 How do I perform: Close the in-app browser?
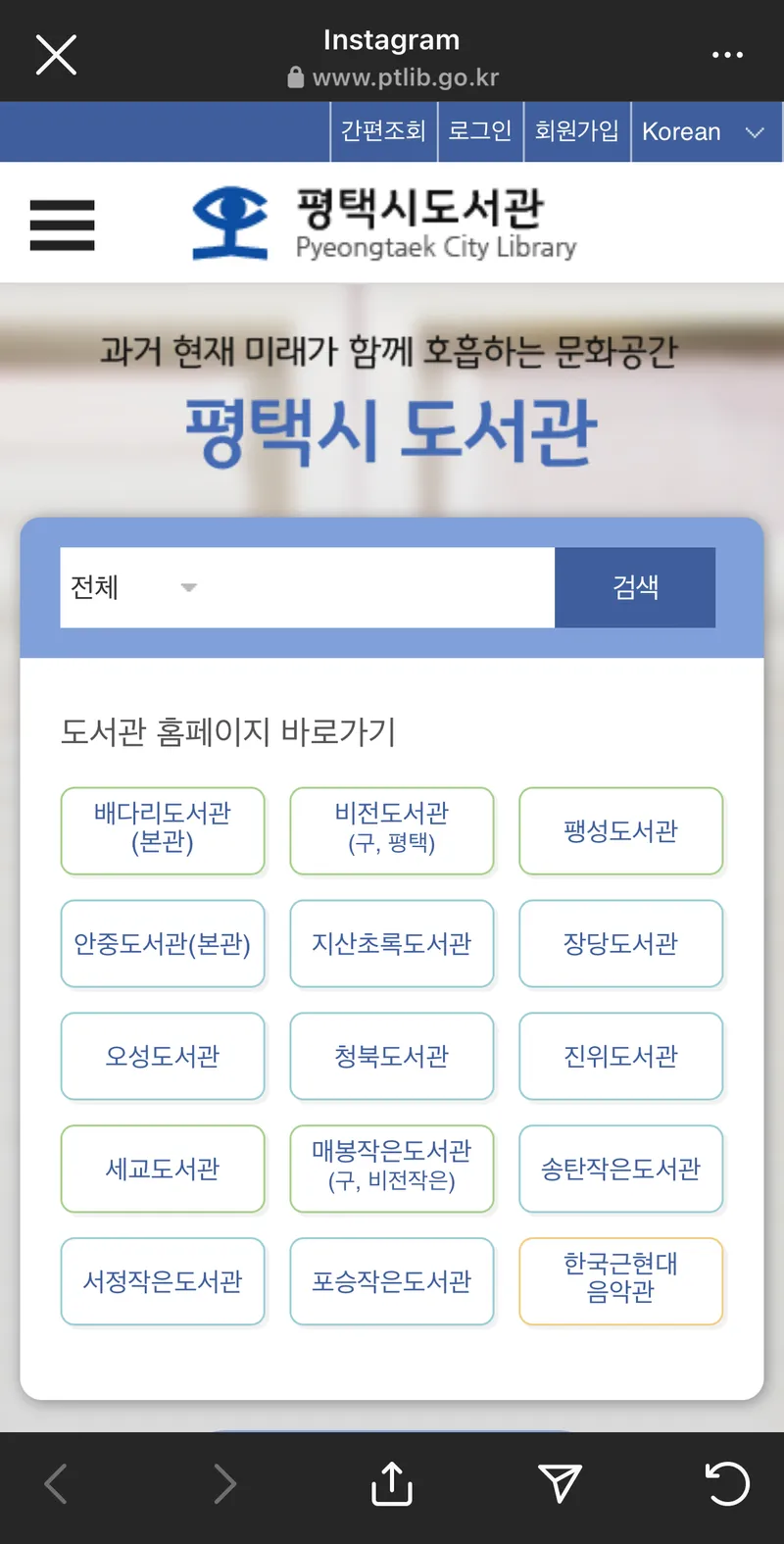tap(56, 55)
